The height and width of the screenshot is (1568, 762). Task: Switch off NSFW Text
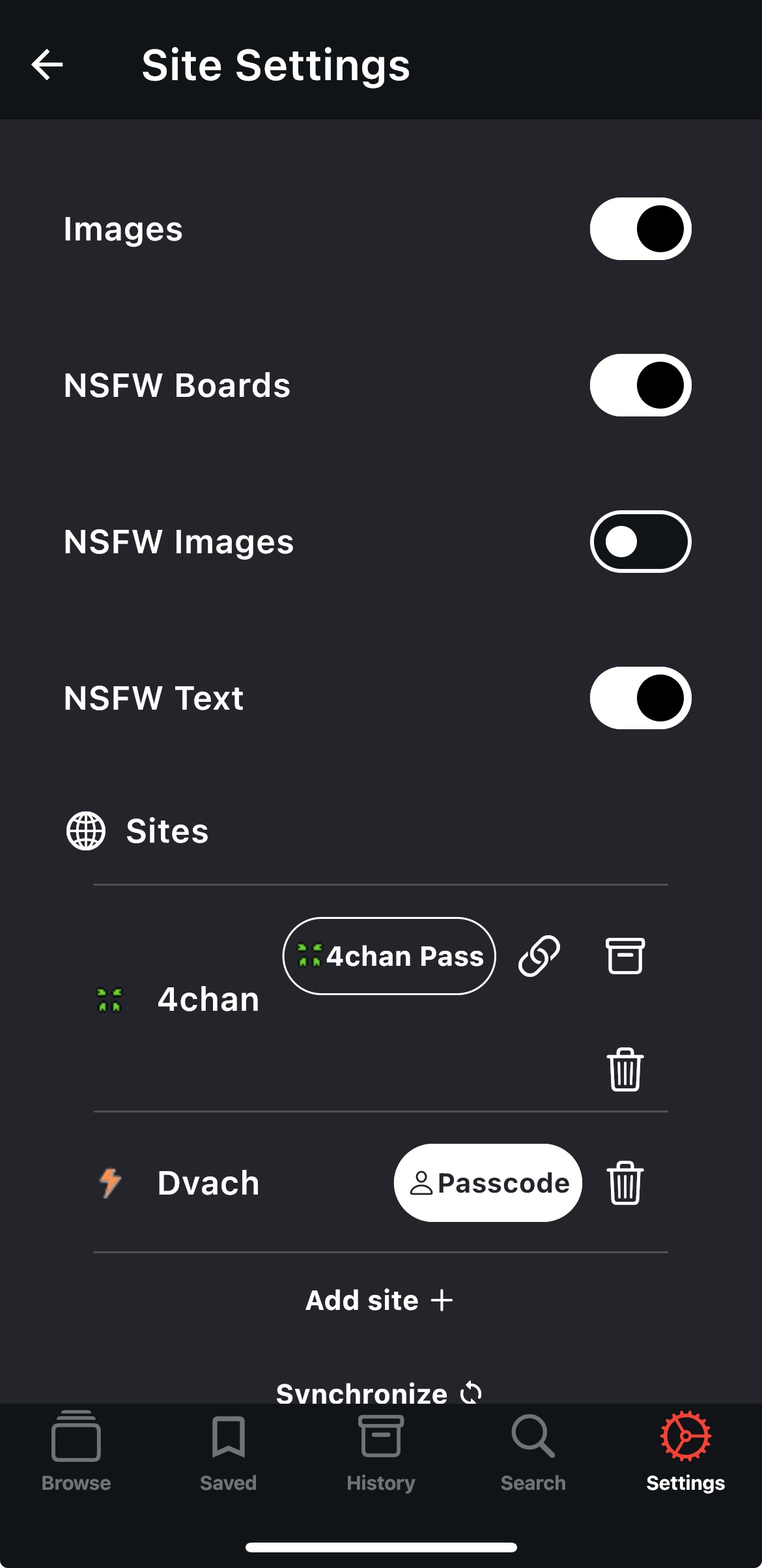click(x=640, y=698)
